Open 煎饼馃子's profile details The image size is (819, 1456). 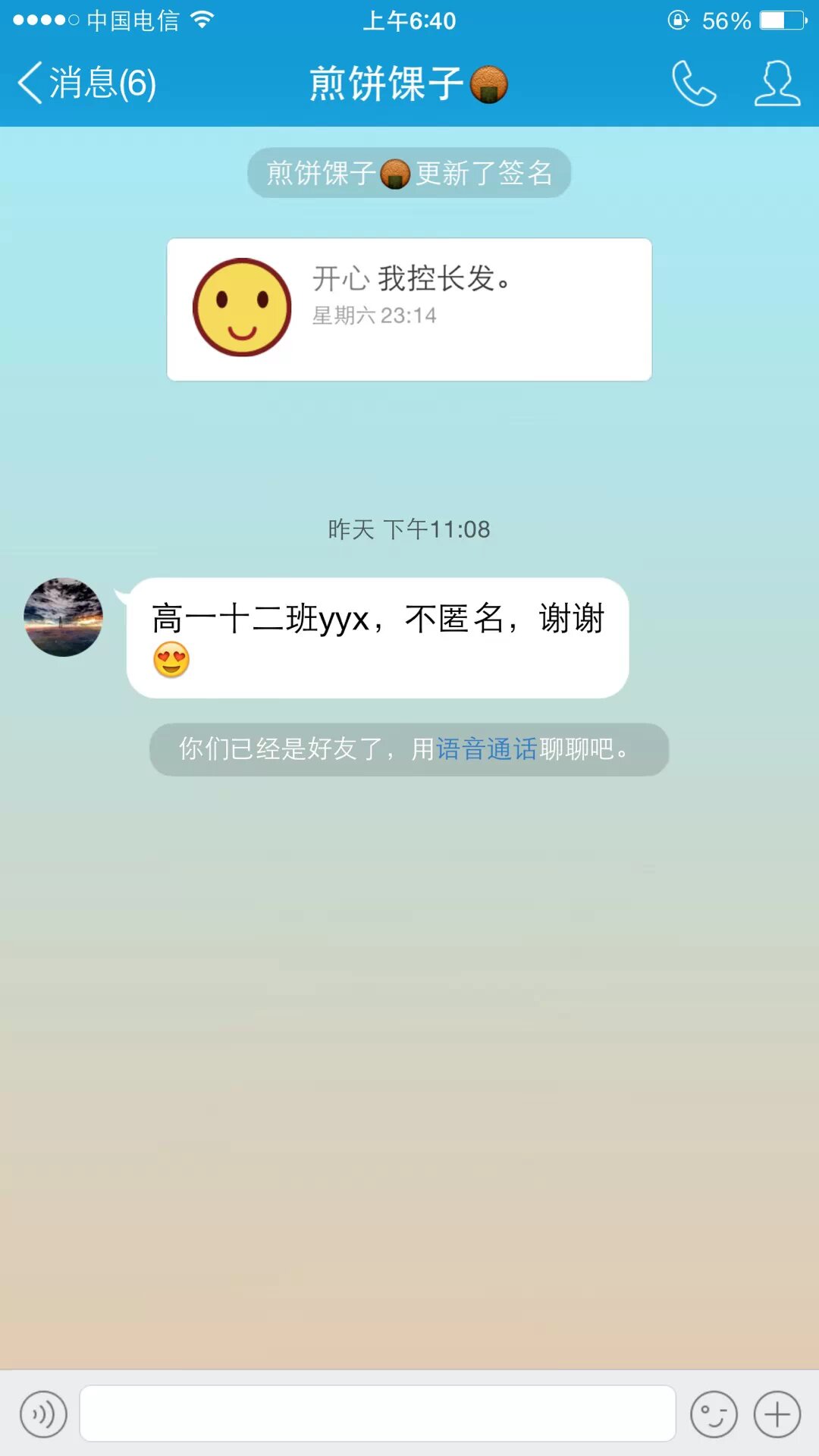coord(777,83)
